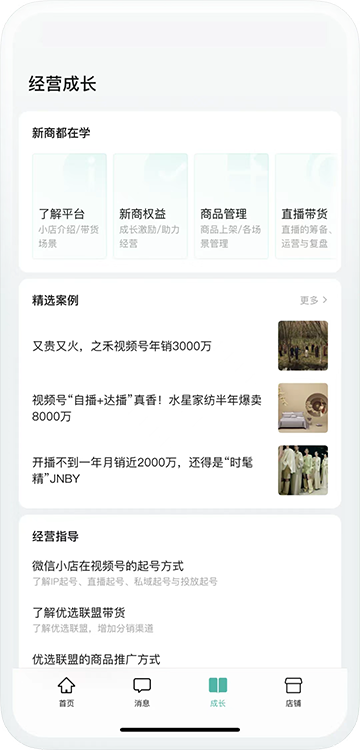Open the 水星家纺半年爆卖8000万 case
Viewport: 360px width, 750px height.
180,408
